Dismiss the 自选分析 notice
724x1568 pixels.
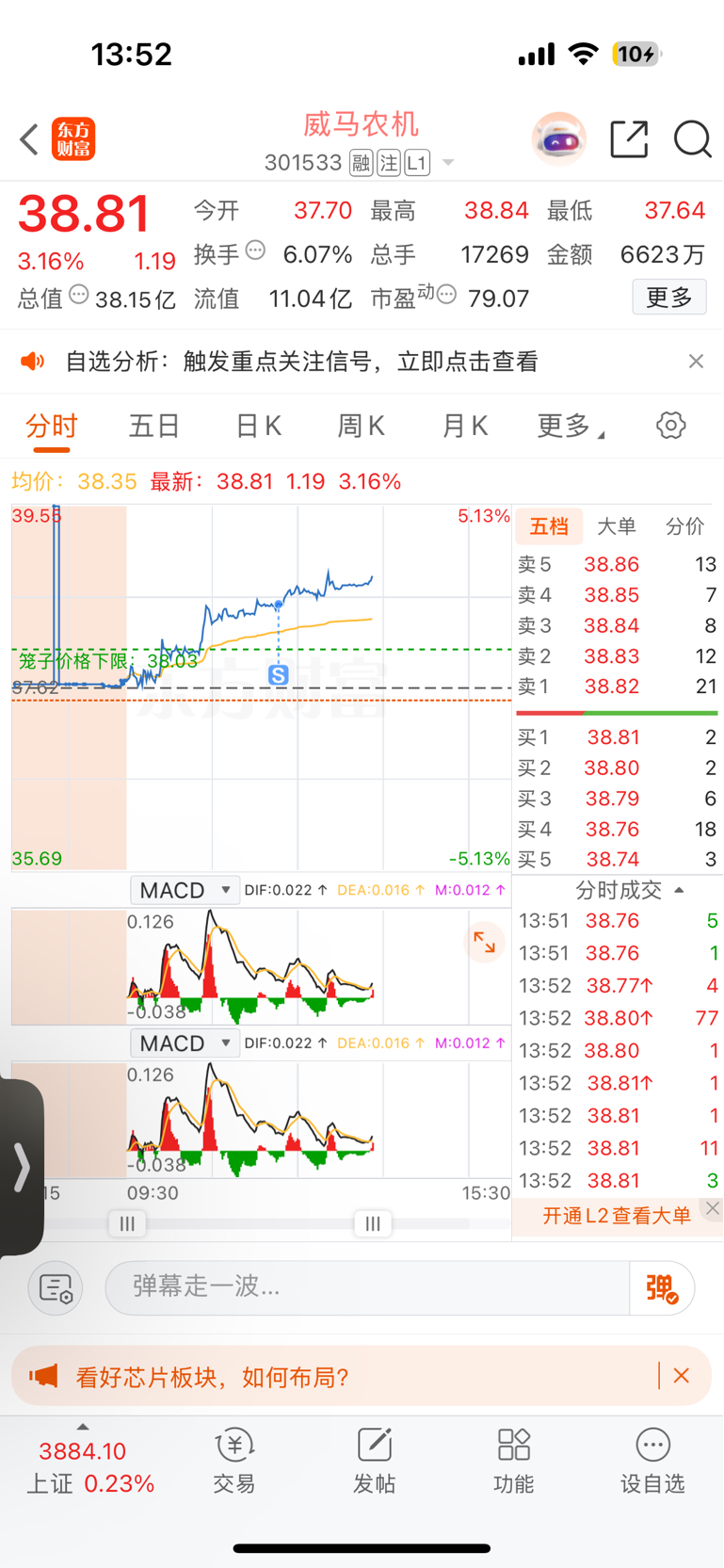coord(696,362)
